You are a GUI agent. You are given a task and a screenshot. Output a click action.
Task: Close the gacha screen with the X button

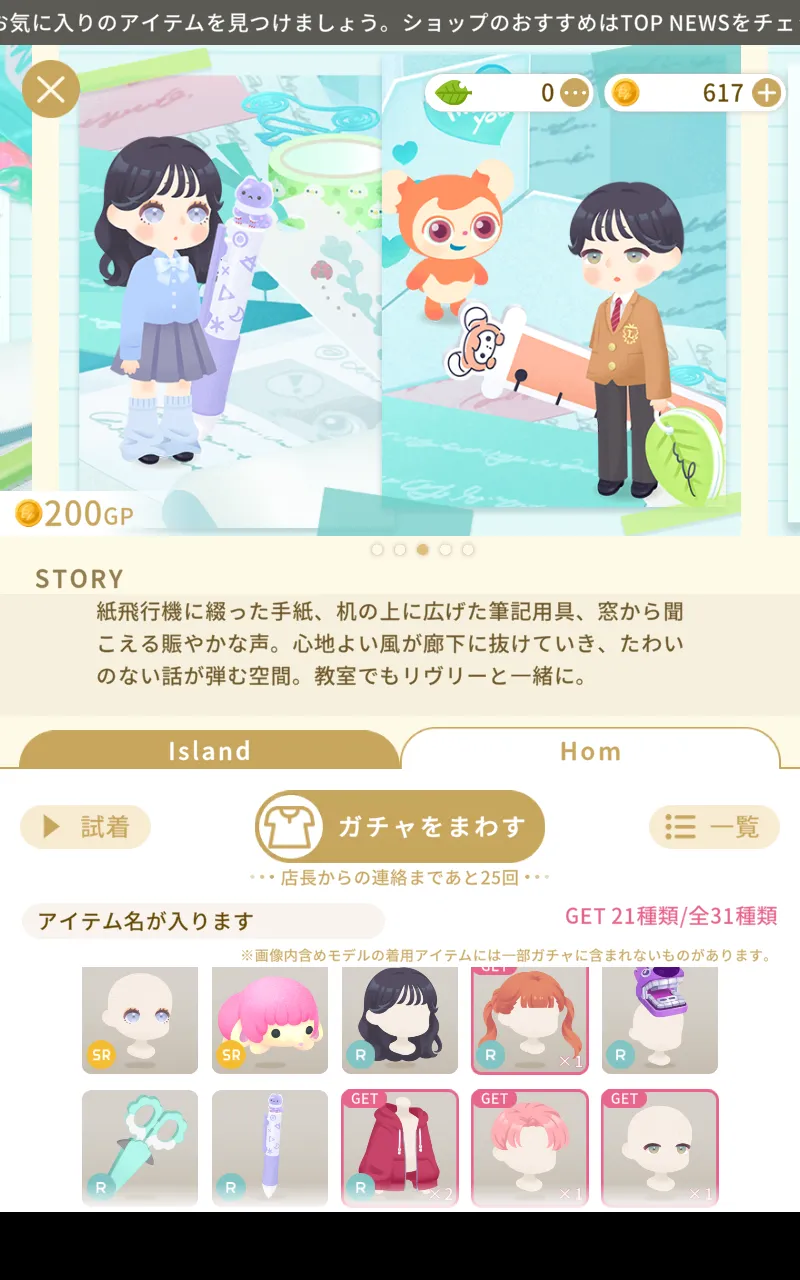click(x=51, y=89)
